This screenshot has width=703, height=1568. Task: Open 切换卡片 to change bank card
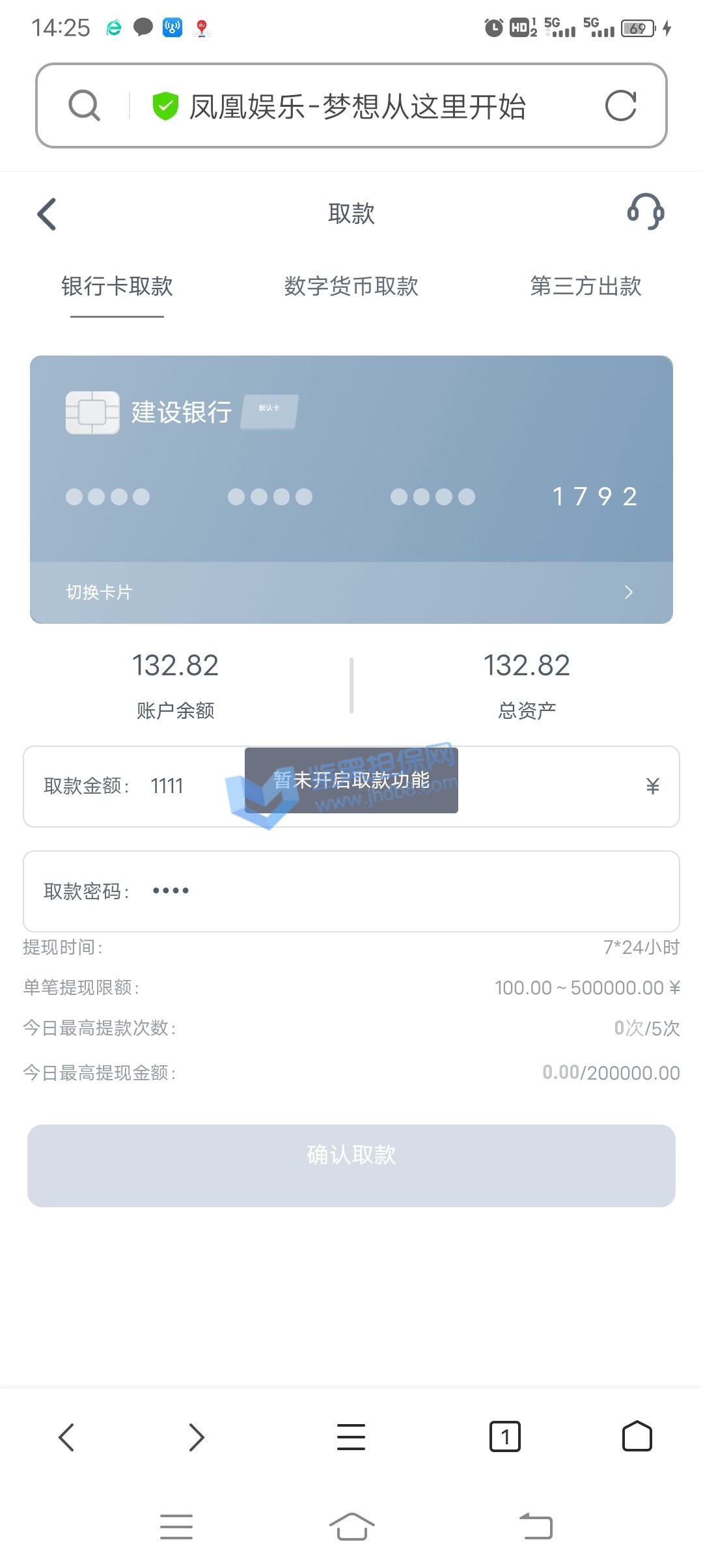tap(351, 592)
